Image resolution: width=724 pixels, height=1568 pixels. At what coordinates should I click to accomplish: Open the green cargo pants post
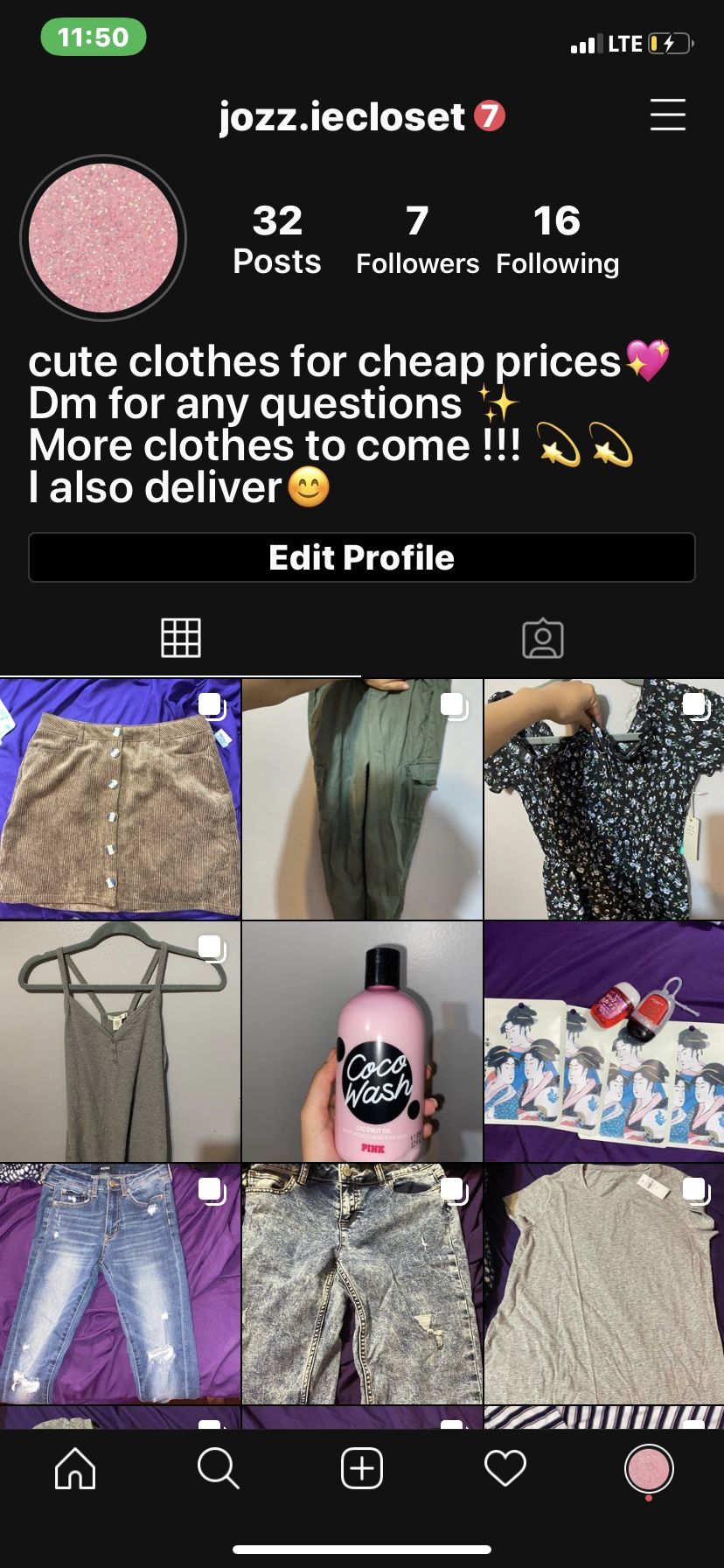tap(362, 799)
